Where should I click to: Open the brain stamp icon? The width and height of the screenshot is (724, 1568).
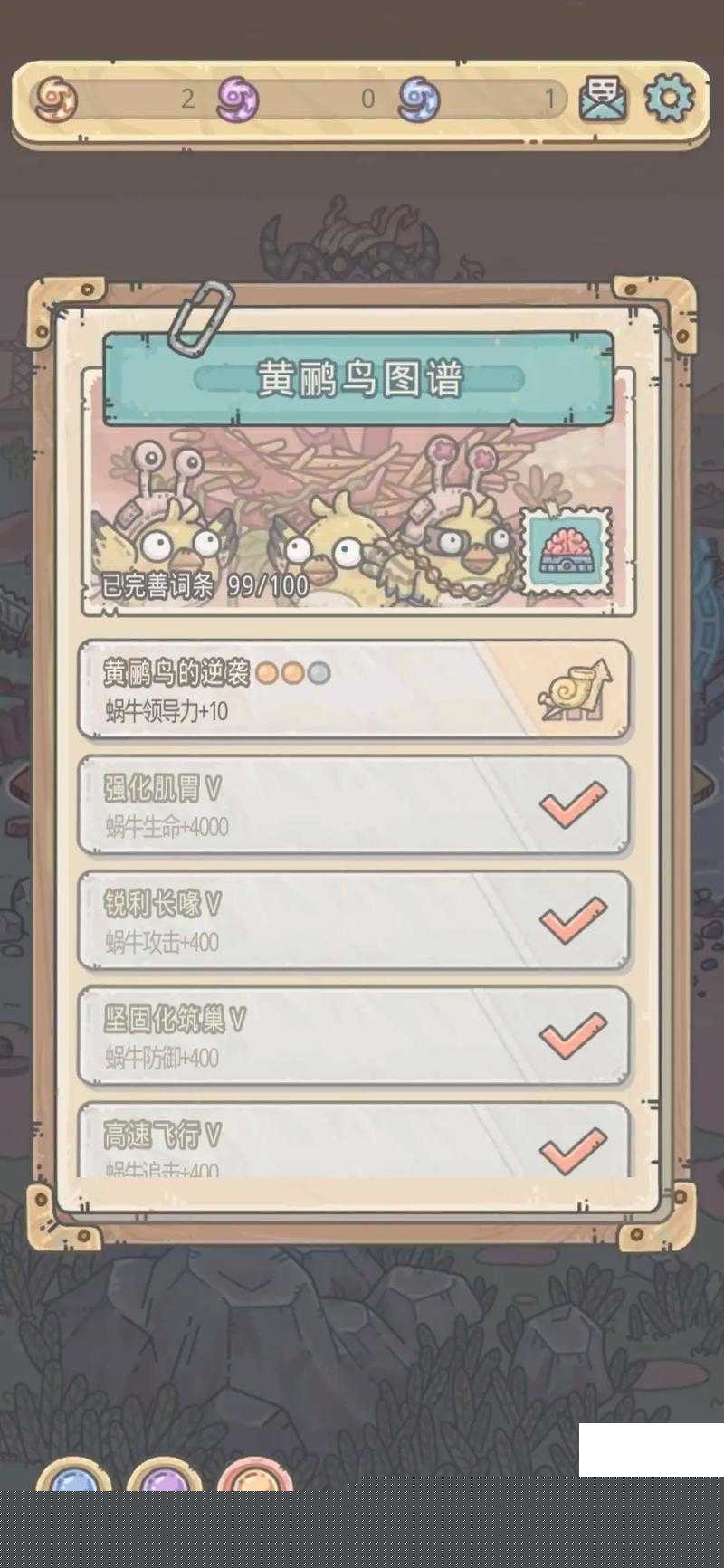pyautogui.click(x=567, y=550)
